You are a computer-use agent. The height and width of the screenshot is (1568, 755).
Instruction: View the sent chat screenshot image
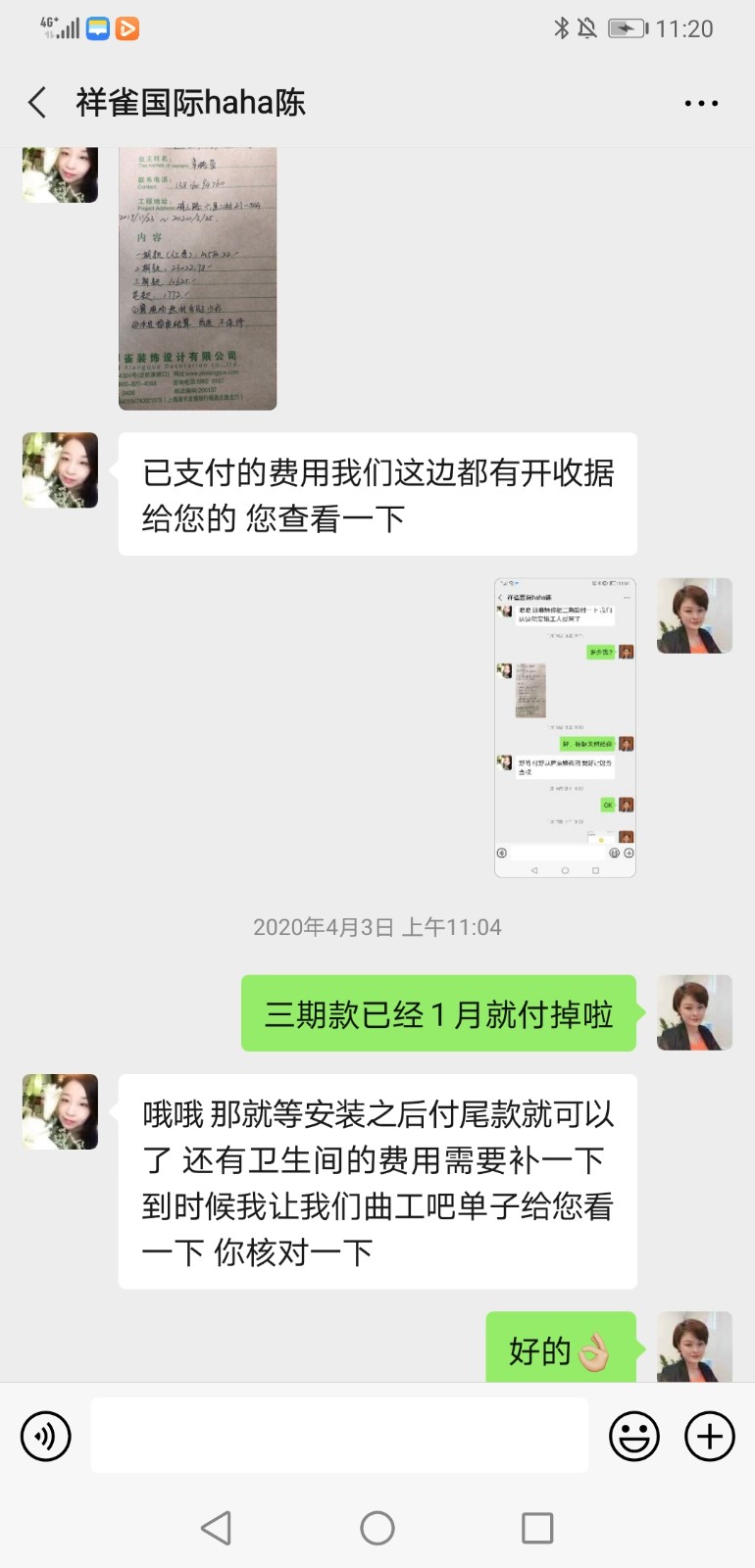pyautogui.click(x=565, y=727)
